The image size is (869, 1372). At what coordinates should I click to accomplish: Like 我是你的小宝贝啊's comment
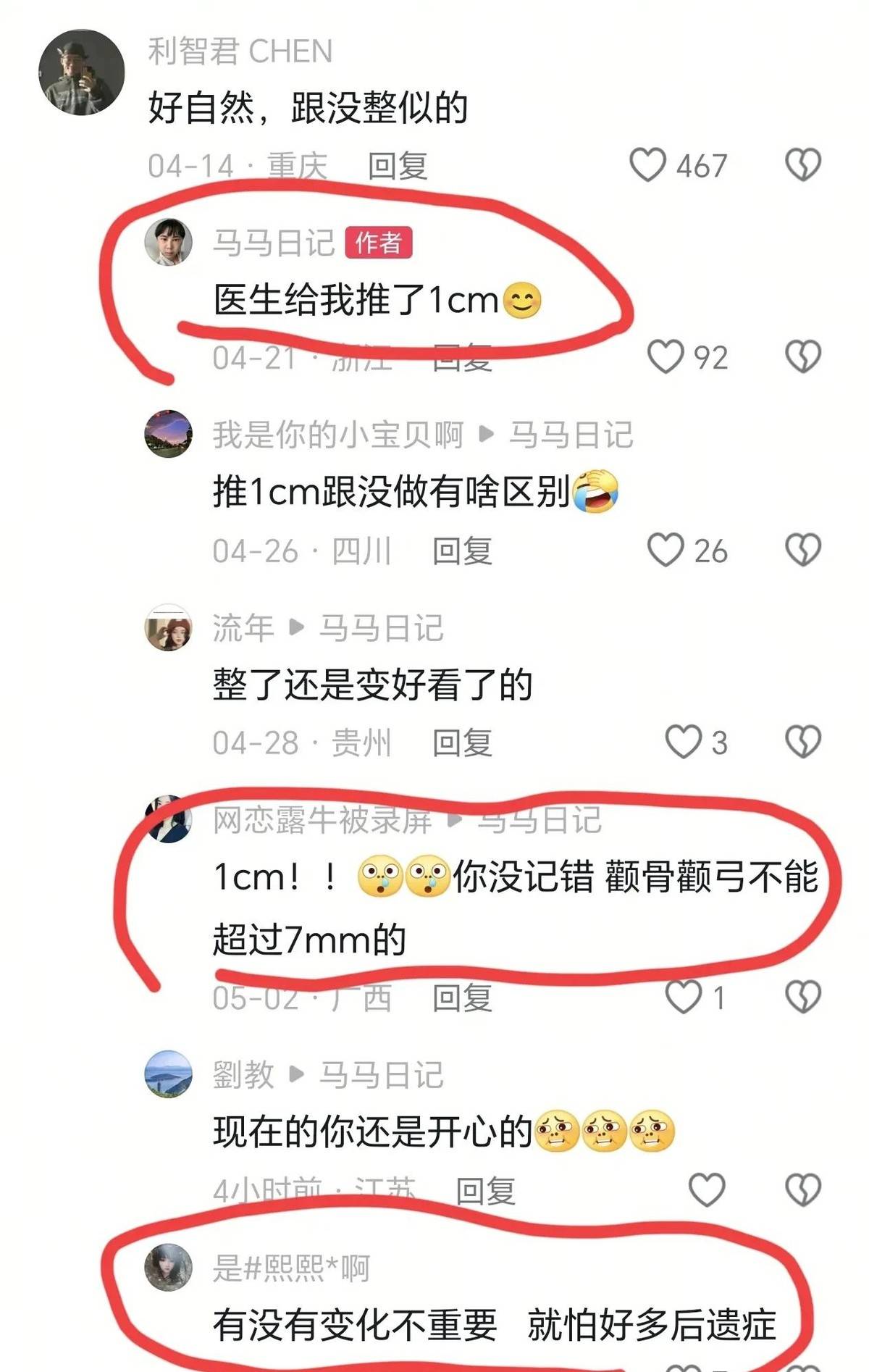coord(665,551)
